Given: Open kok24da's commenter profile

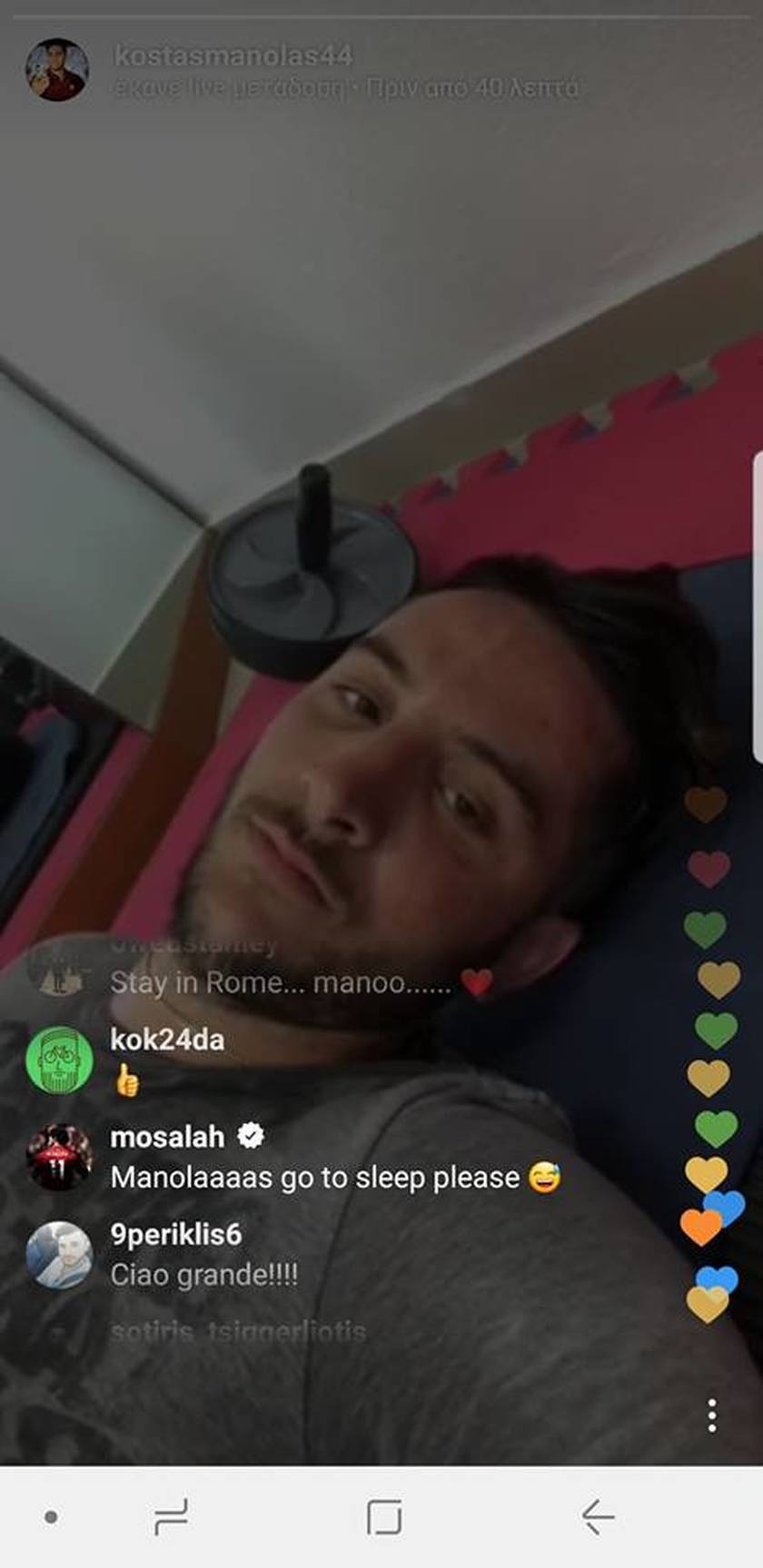Looking at the screenshot, I should point(59,1060).
